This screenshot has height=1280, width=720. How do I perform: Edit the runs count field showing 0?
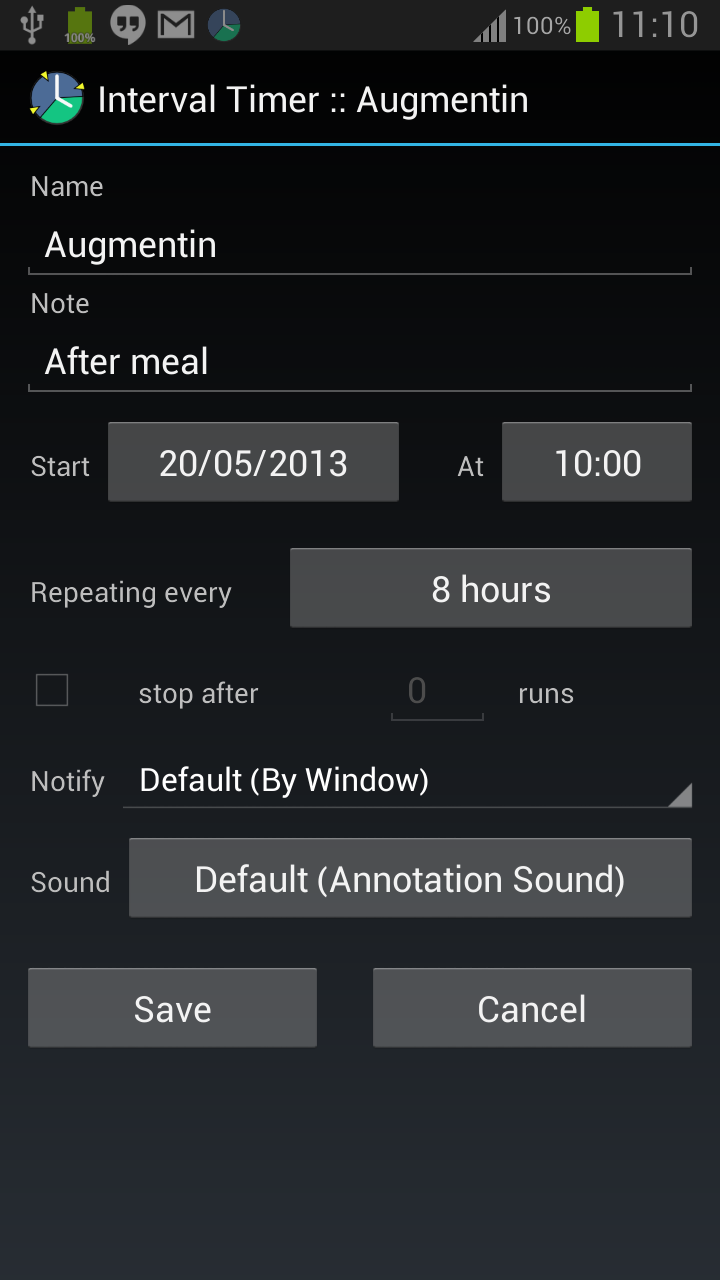[436, 692]
